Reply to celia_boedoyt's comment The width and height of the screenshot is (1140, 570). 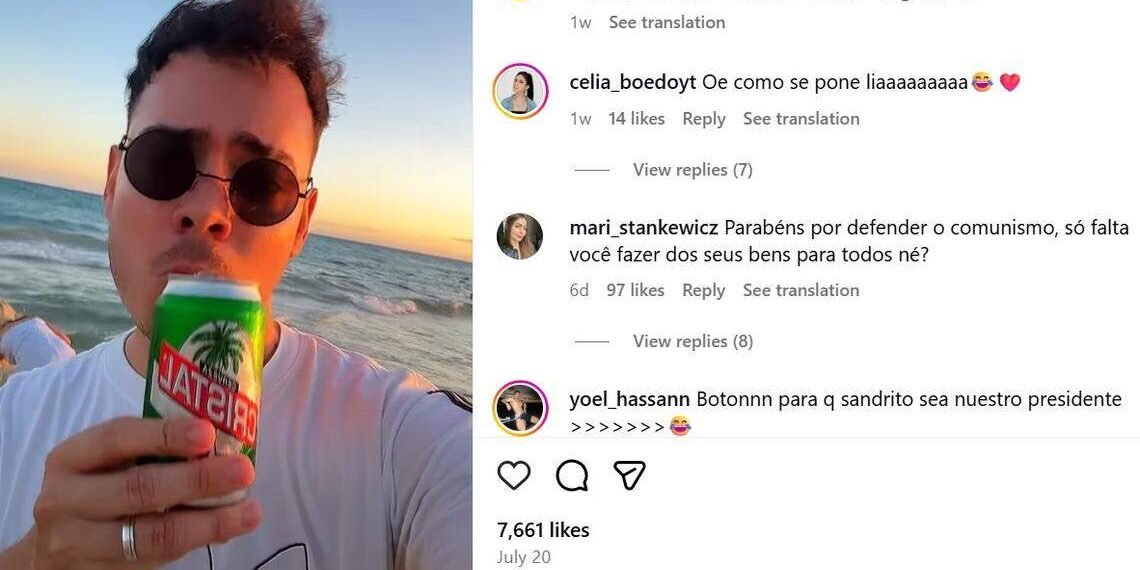[703, 118]
